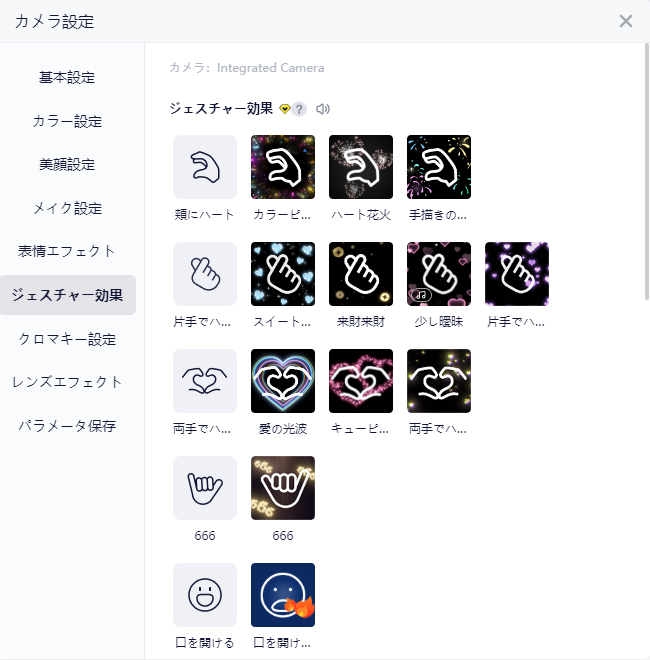Tap the help question mark icon
The width and height of the screenshot is (650, 660).
(299, 109)
